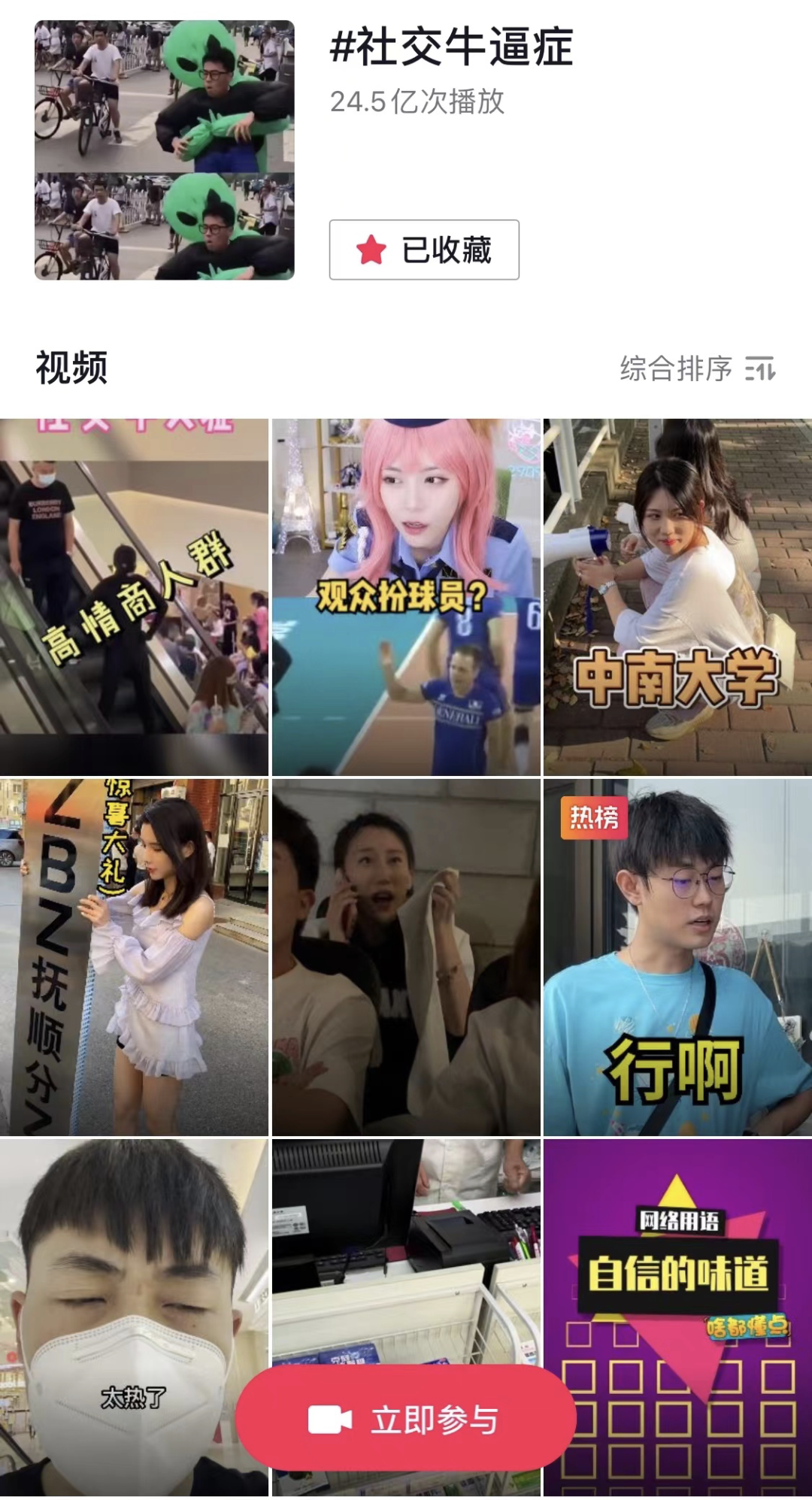
Task: Tap 立即参与 to join the topic
Action: [x=406, y=1420]
